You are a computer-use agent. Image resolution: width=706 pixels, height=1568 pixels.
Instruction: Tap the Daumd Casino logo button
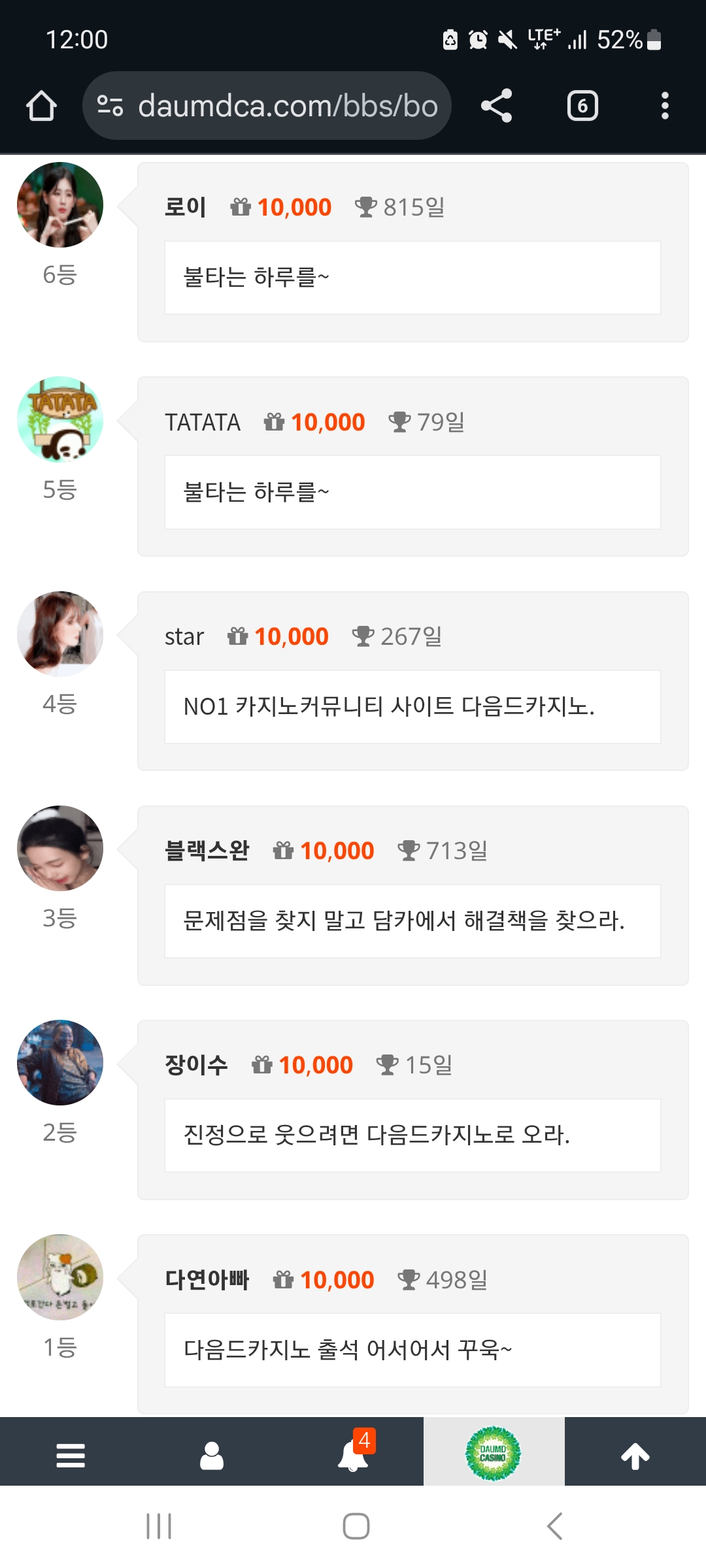(494, 1454)
